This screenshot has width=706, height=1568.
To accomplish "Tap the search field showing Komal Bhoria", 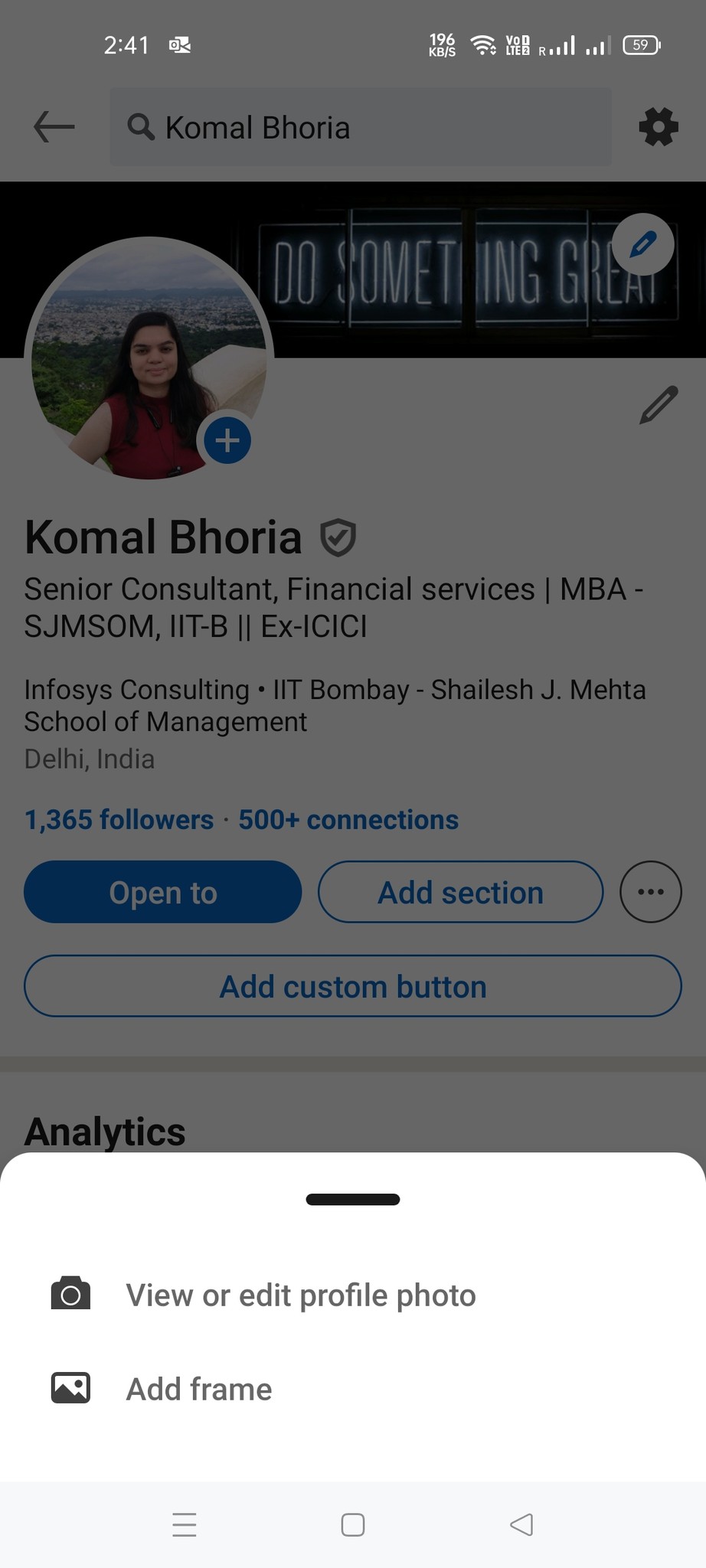I will 360,126.
